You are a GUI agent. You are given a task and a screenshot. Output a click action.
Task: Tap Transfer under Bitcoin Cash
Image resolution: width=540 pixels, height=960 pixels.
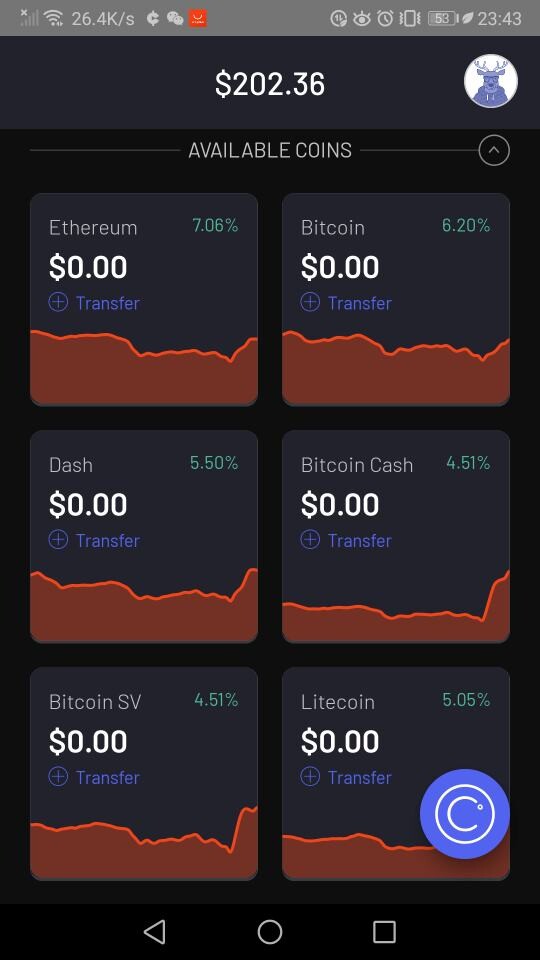coord(346,540)
